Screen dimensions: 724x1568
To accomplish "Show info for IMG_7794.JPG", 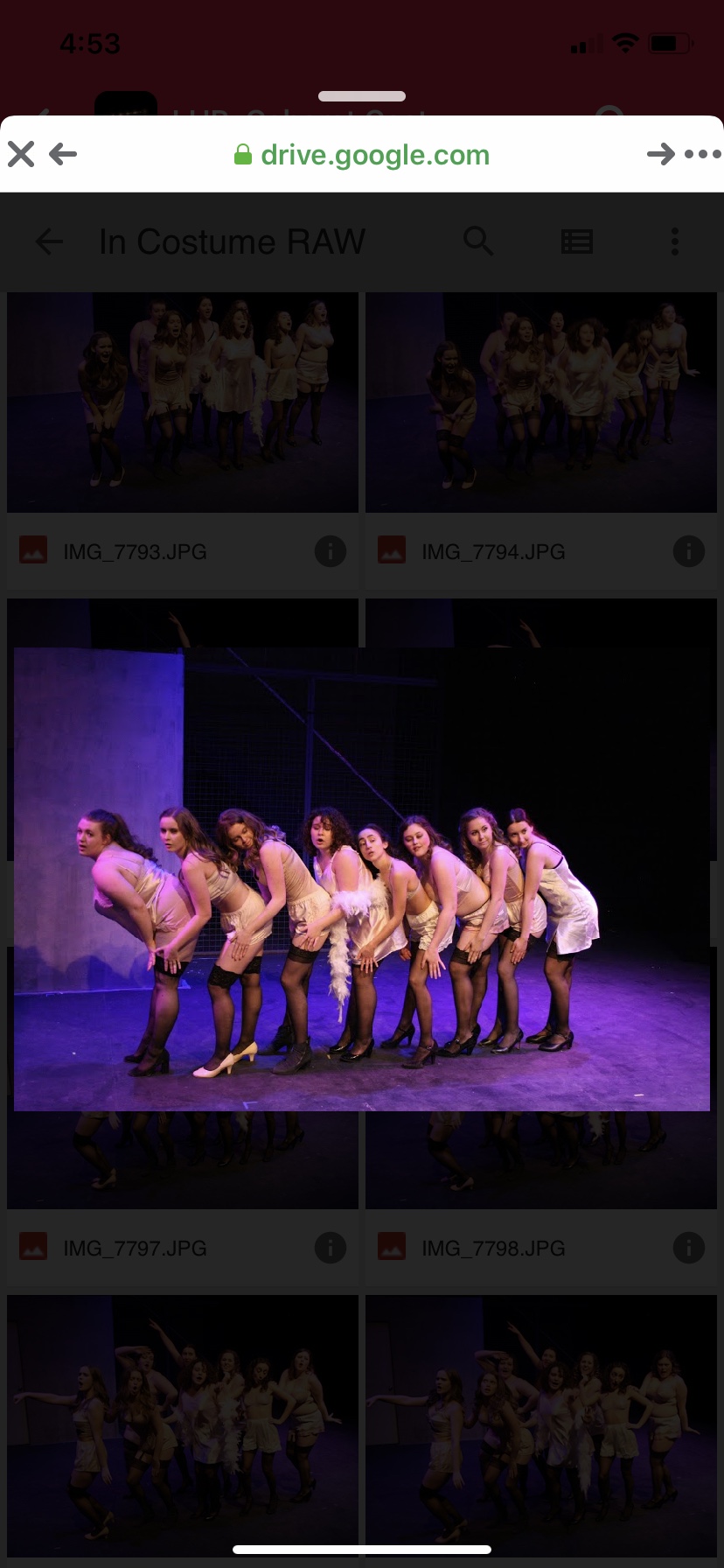I will (x=689, y=551).
